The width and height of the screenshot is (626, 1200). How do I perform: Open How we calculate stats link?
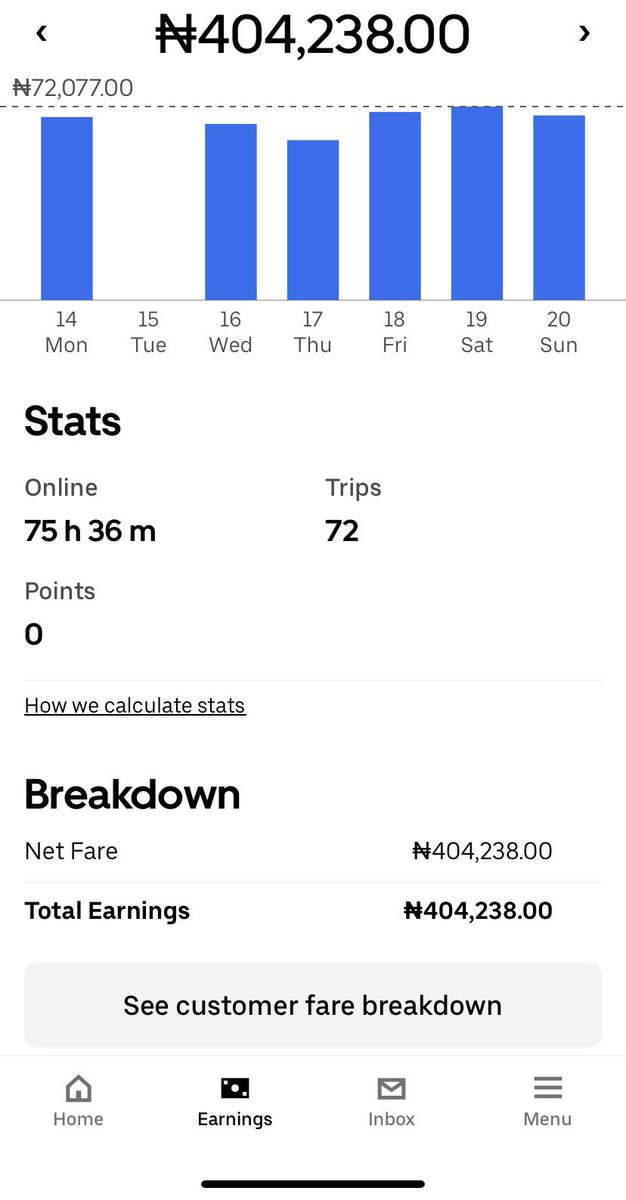click(x=135, y=705)
